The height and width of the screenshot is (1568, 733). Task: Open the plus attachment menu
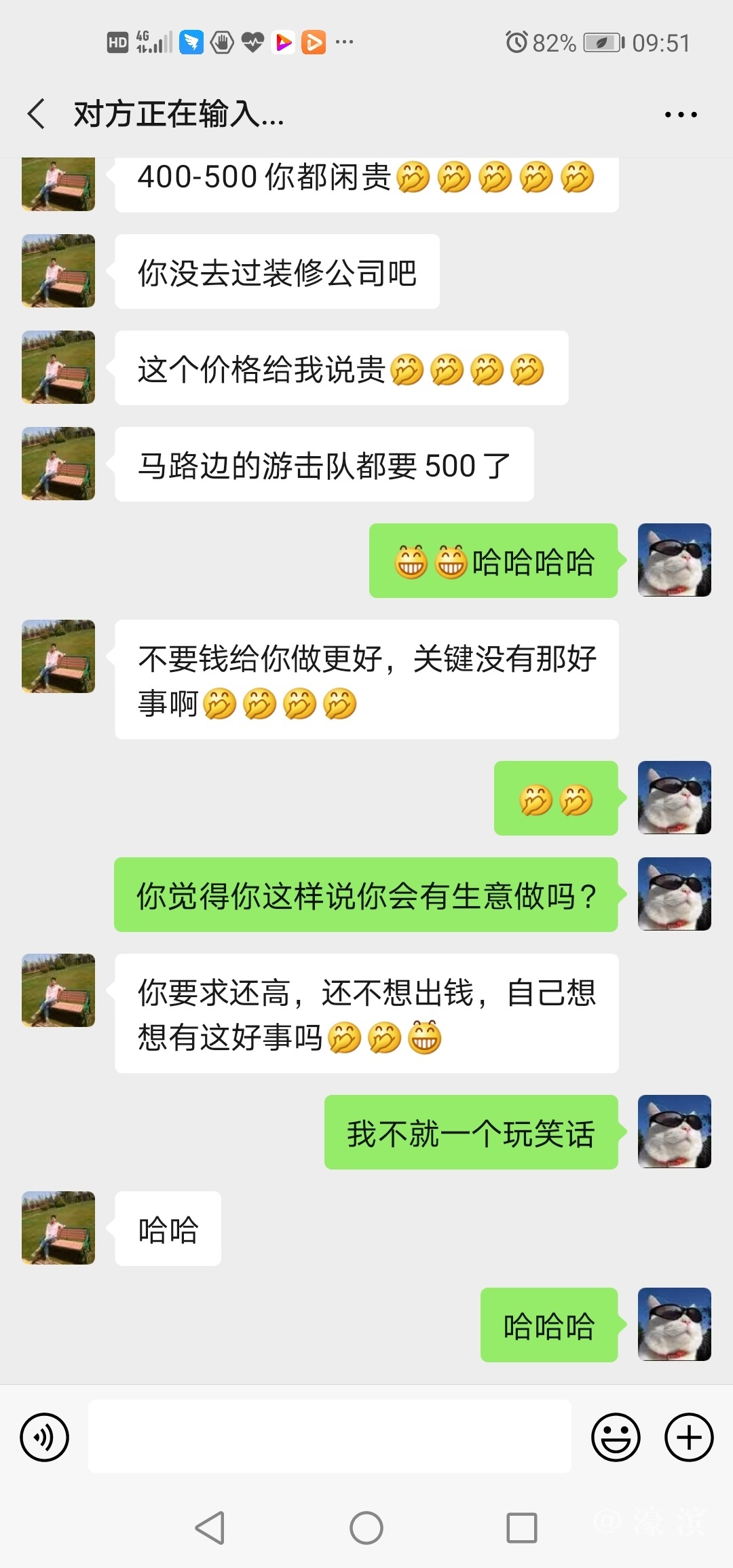689,1437
